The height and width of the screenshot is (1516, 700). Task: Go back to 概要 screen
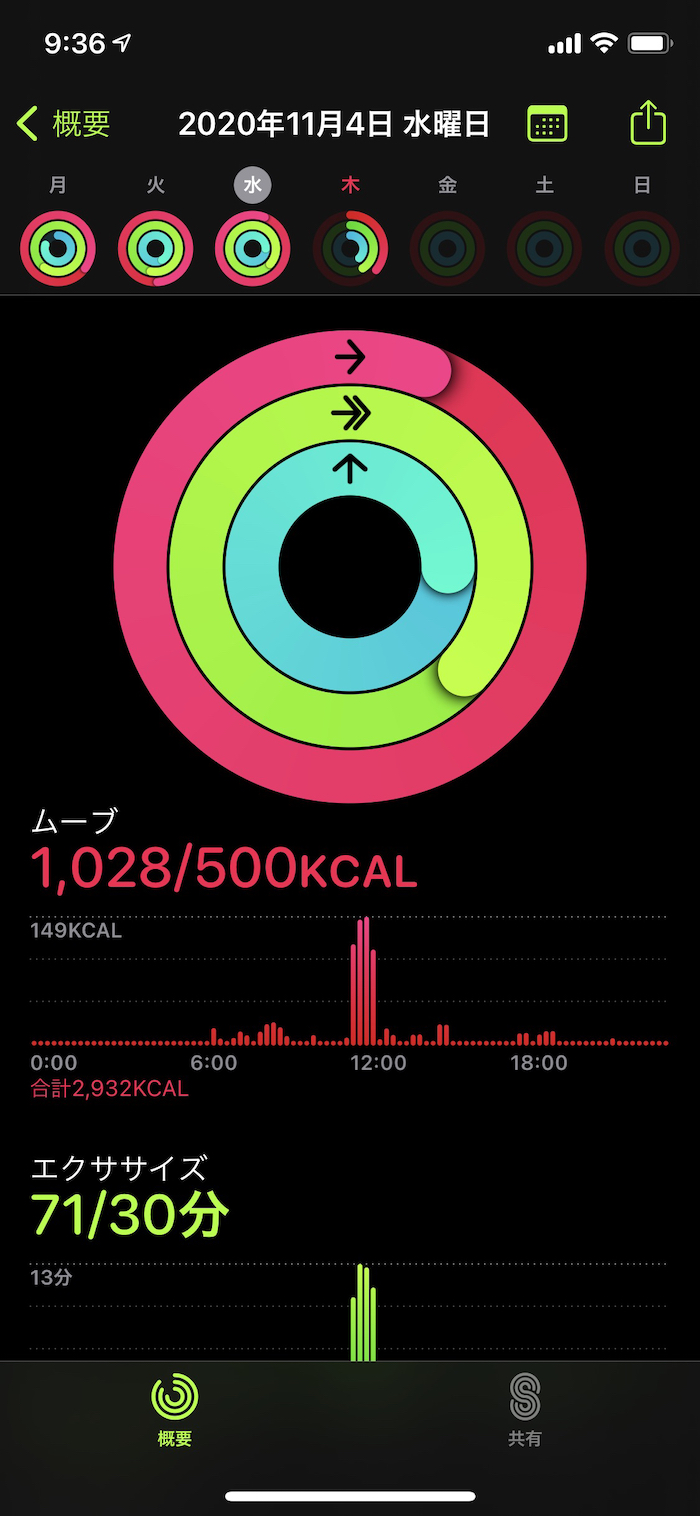point(64,124)
